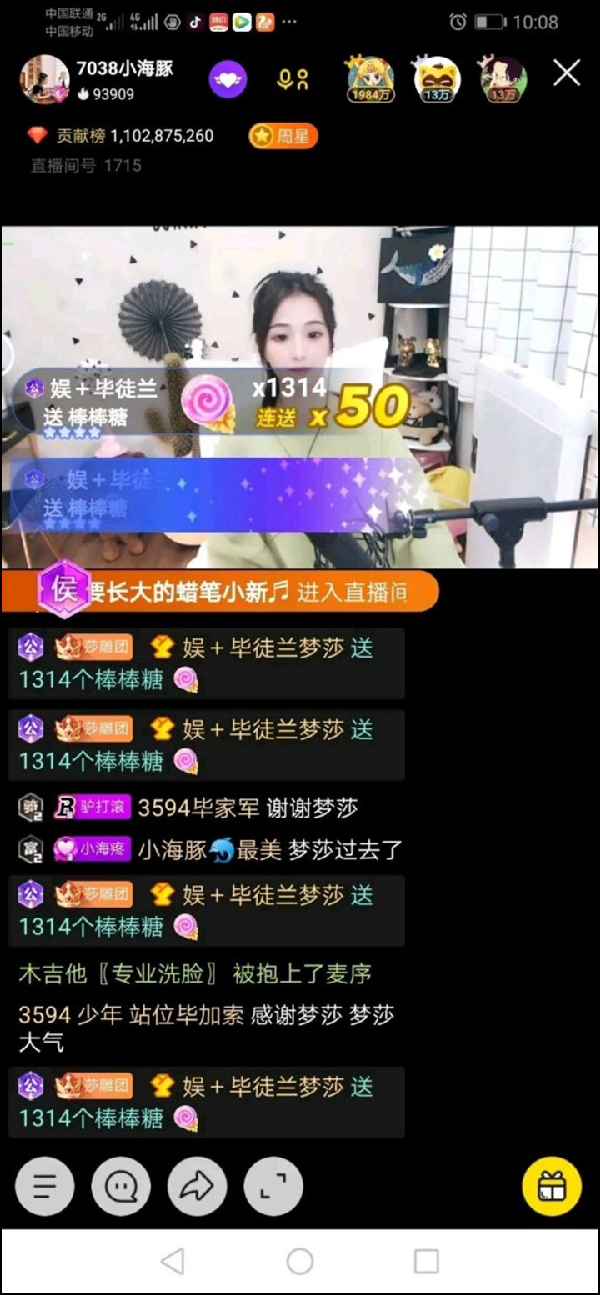Open the yellow gift box
The width and height of the screenshot is (600, 1295).
click(x=552, y=1186)
